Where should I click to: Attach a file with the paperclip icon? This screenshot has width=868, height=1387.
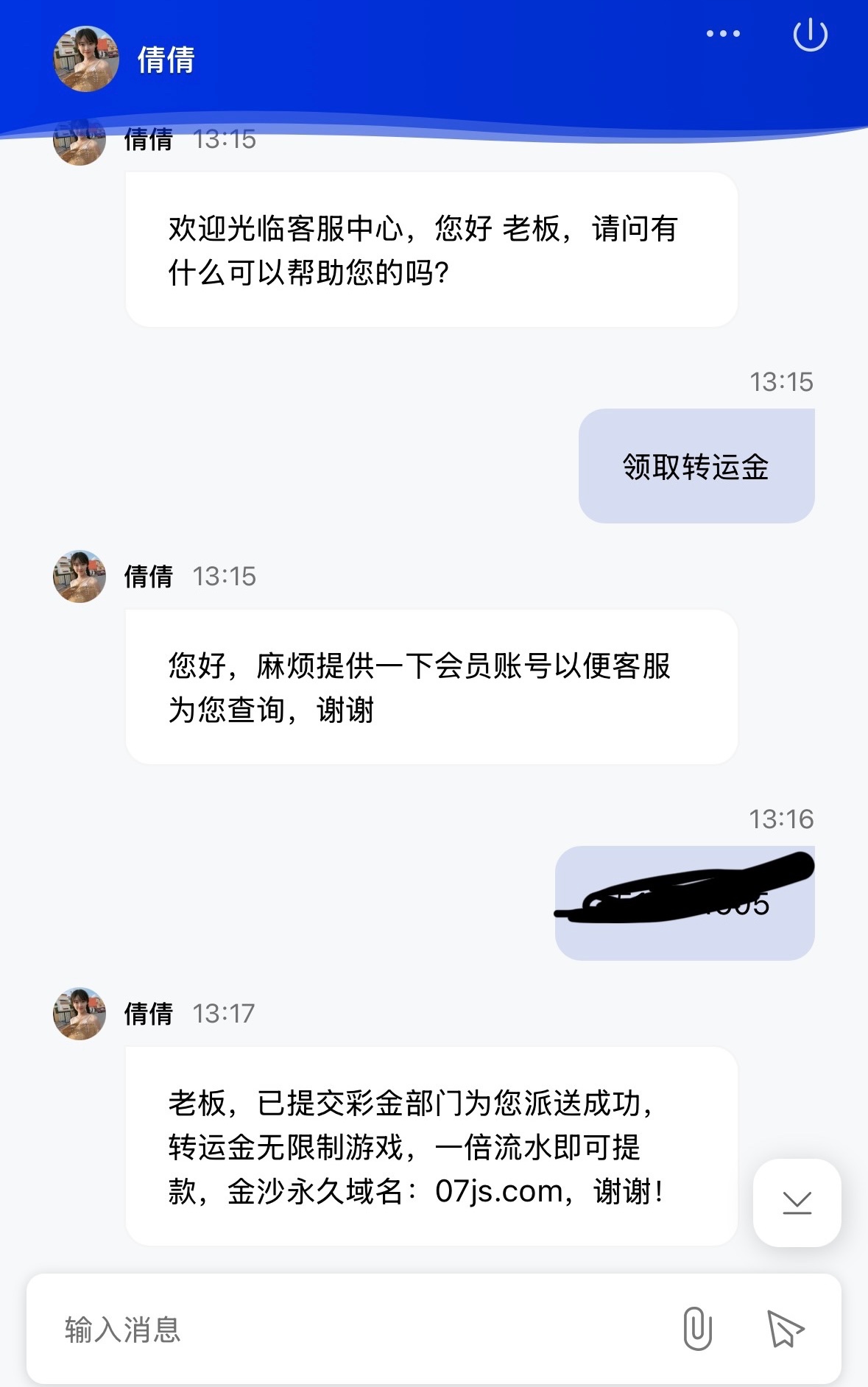coord(697,1329)
